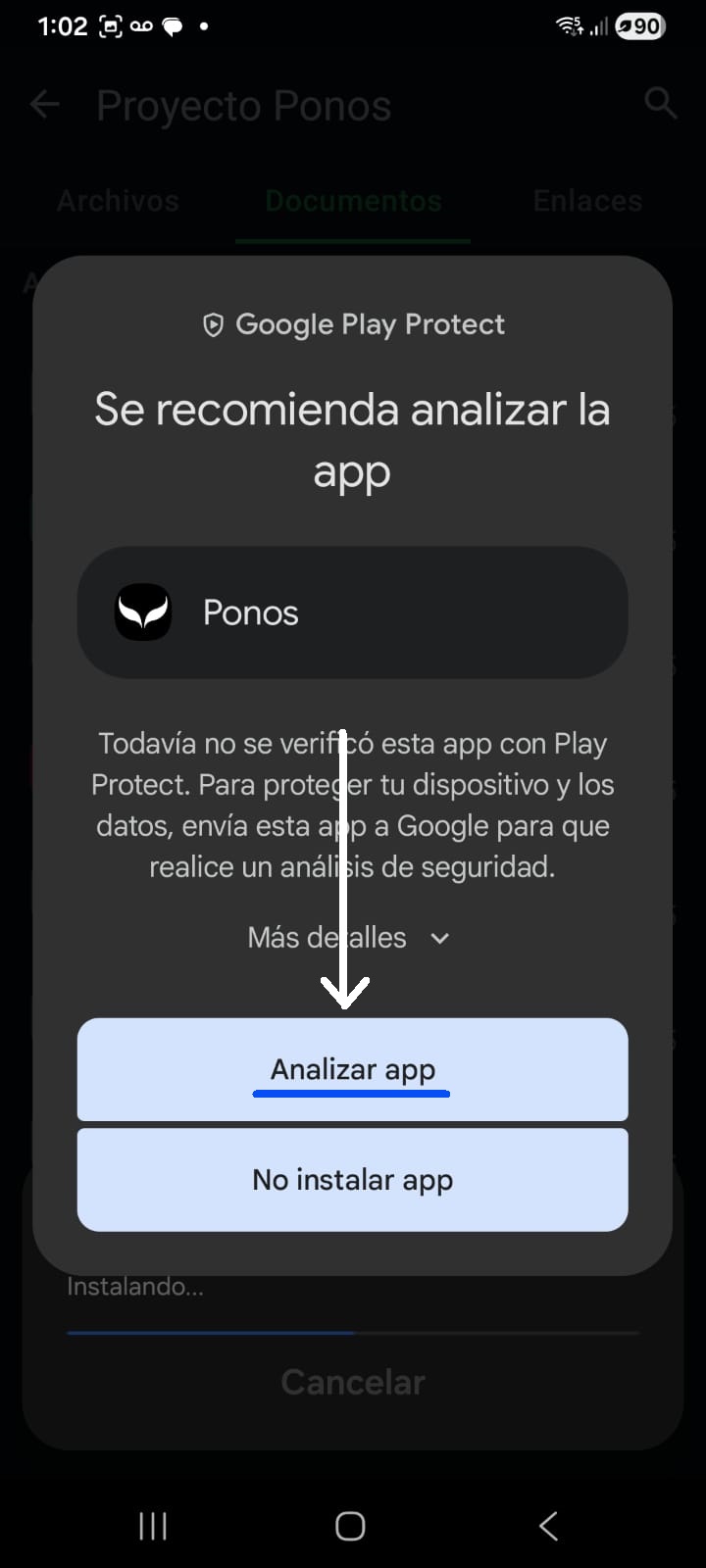Tap the battery indicator showing 90
The height and width of the screenshot is (1568, 706).
pos(638,25)
